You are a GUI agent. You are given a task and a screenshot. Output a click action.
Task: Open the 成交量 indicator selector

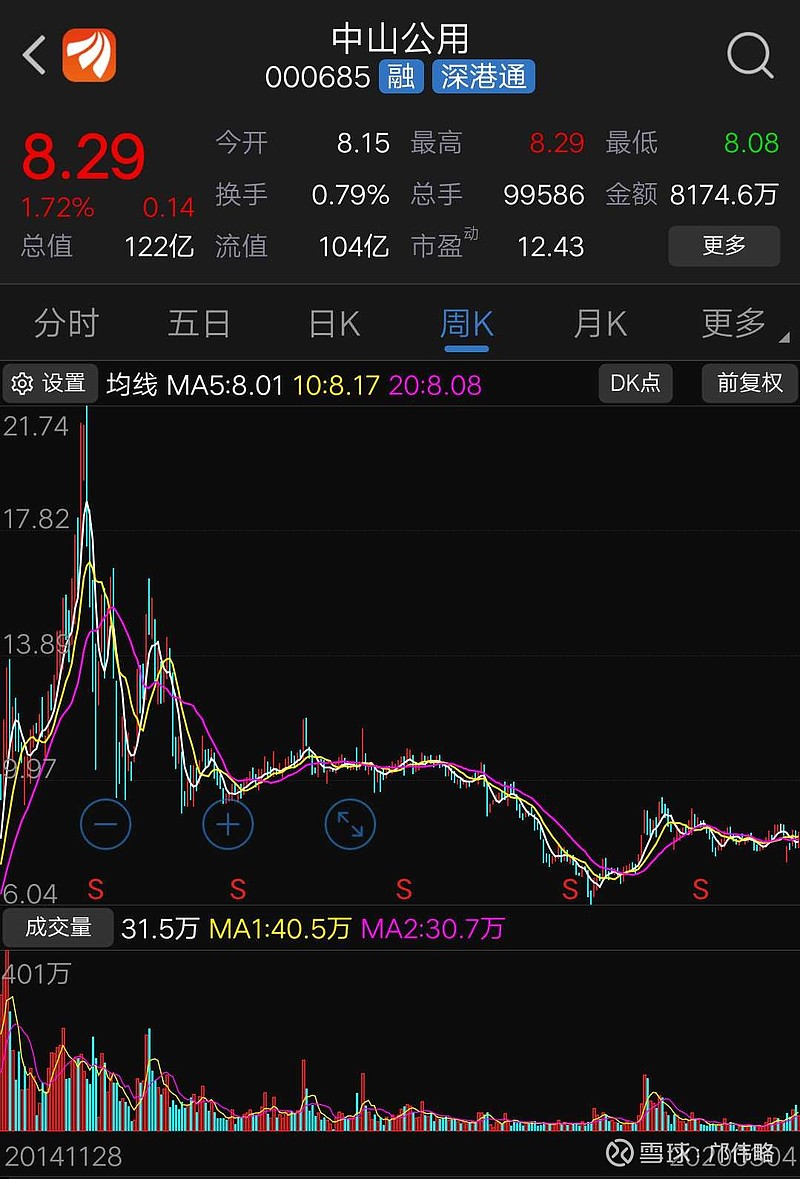coord(58,927)
